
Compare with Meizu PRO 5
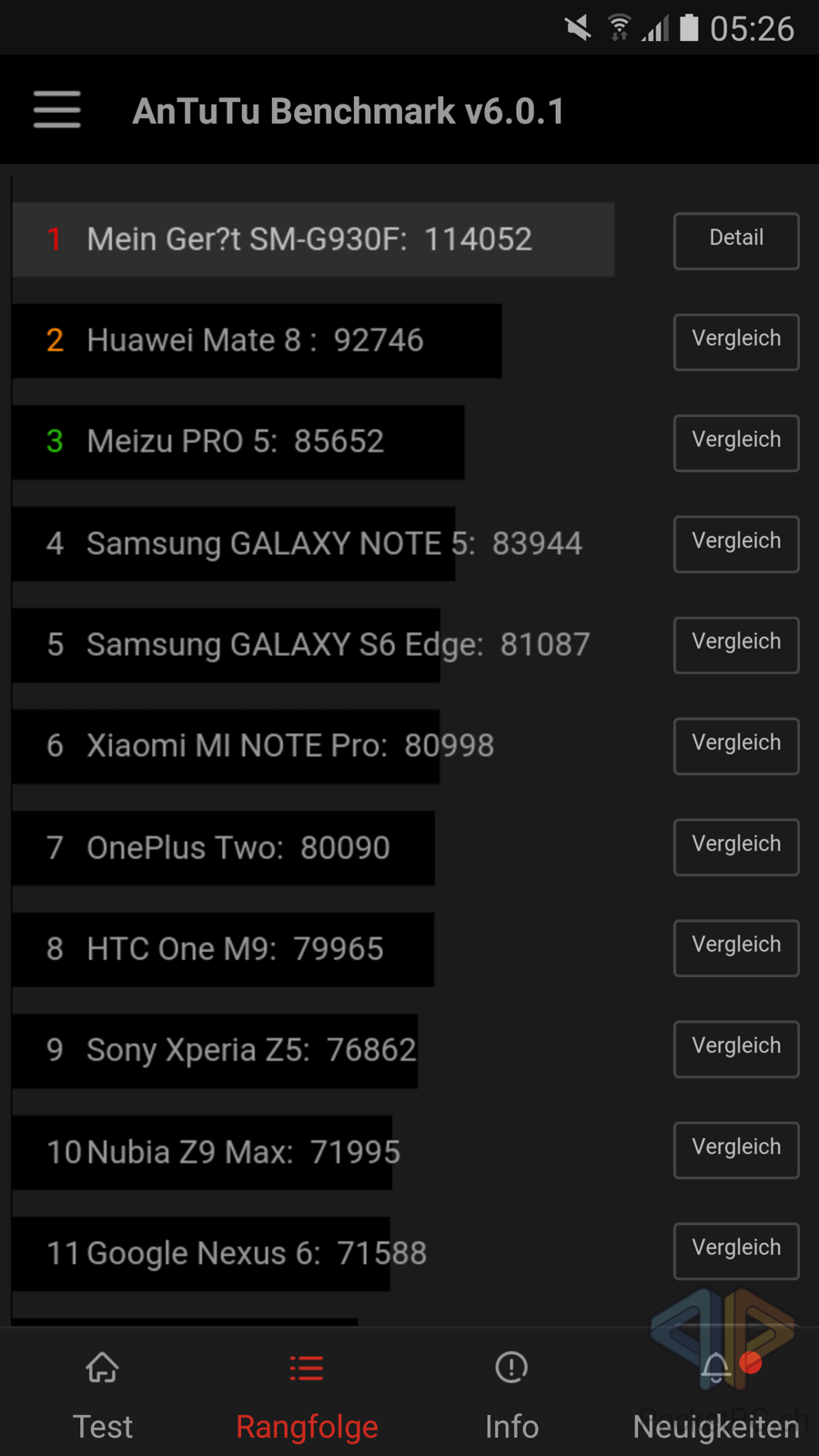(736, 443)
